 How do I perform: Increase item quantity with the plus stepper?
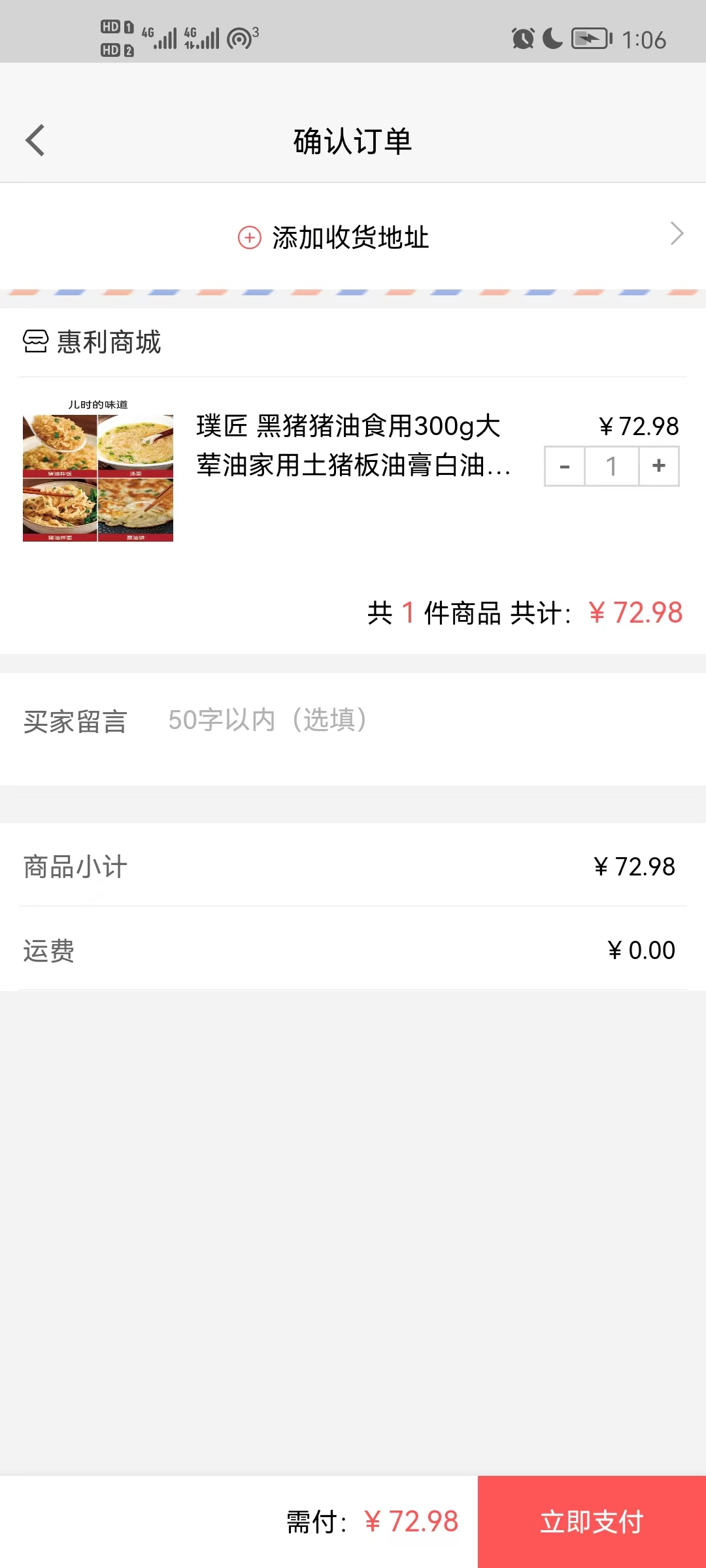657,466
